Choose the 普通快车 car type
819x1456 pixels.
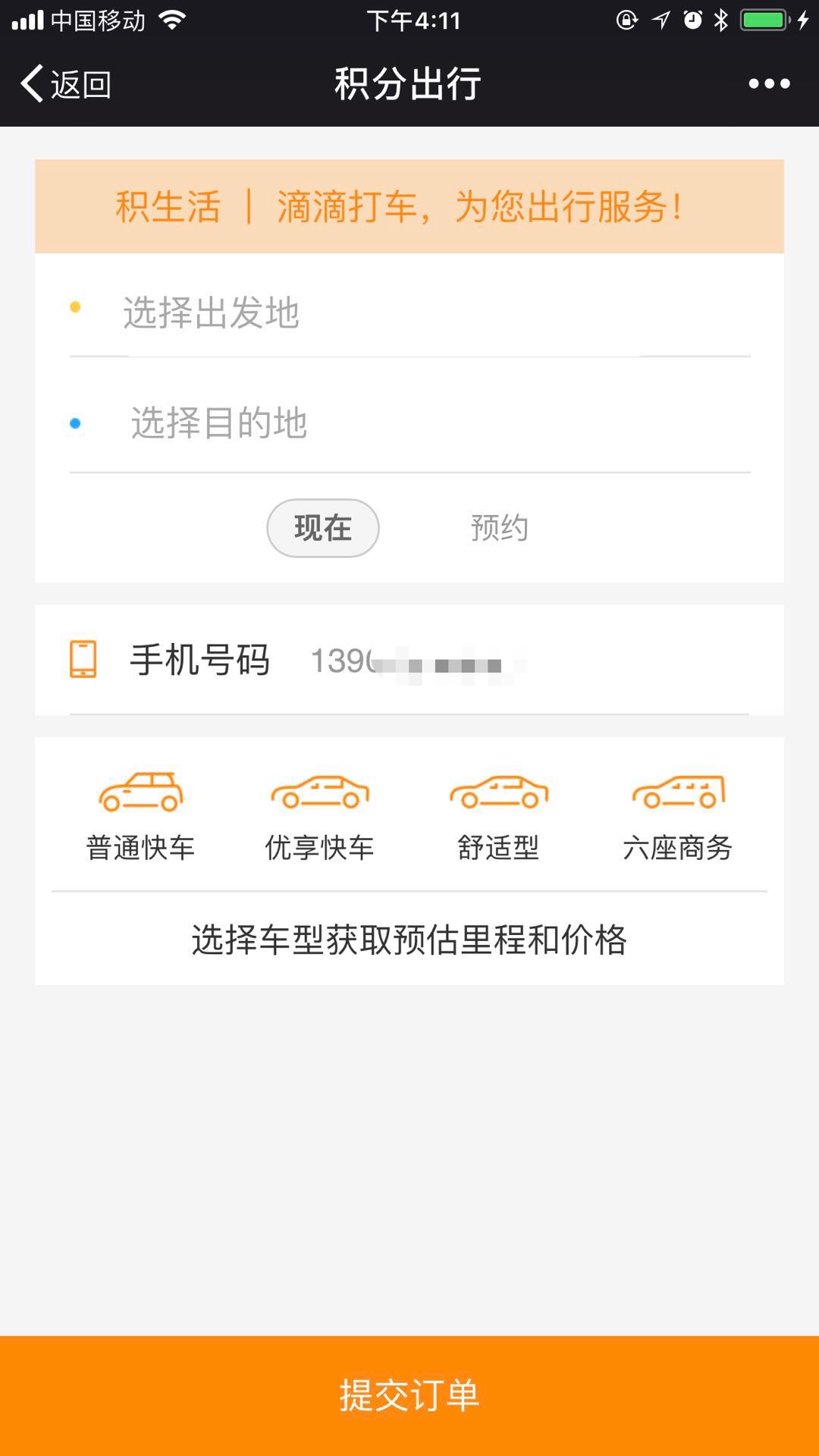(140, 817)
